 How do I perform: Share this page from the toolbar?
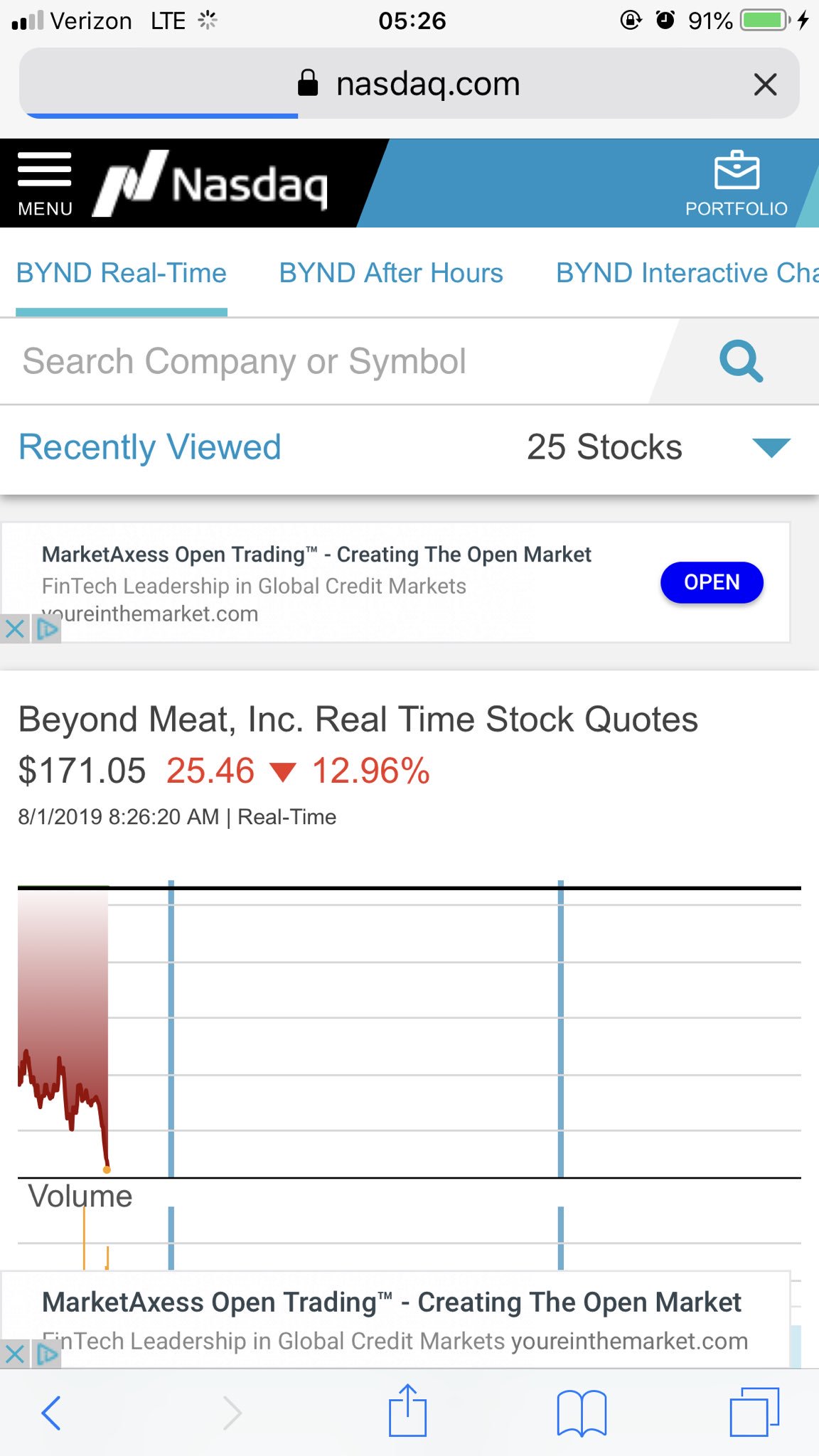(x=407, y=1410)
